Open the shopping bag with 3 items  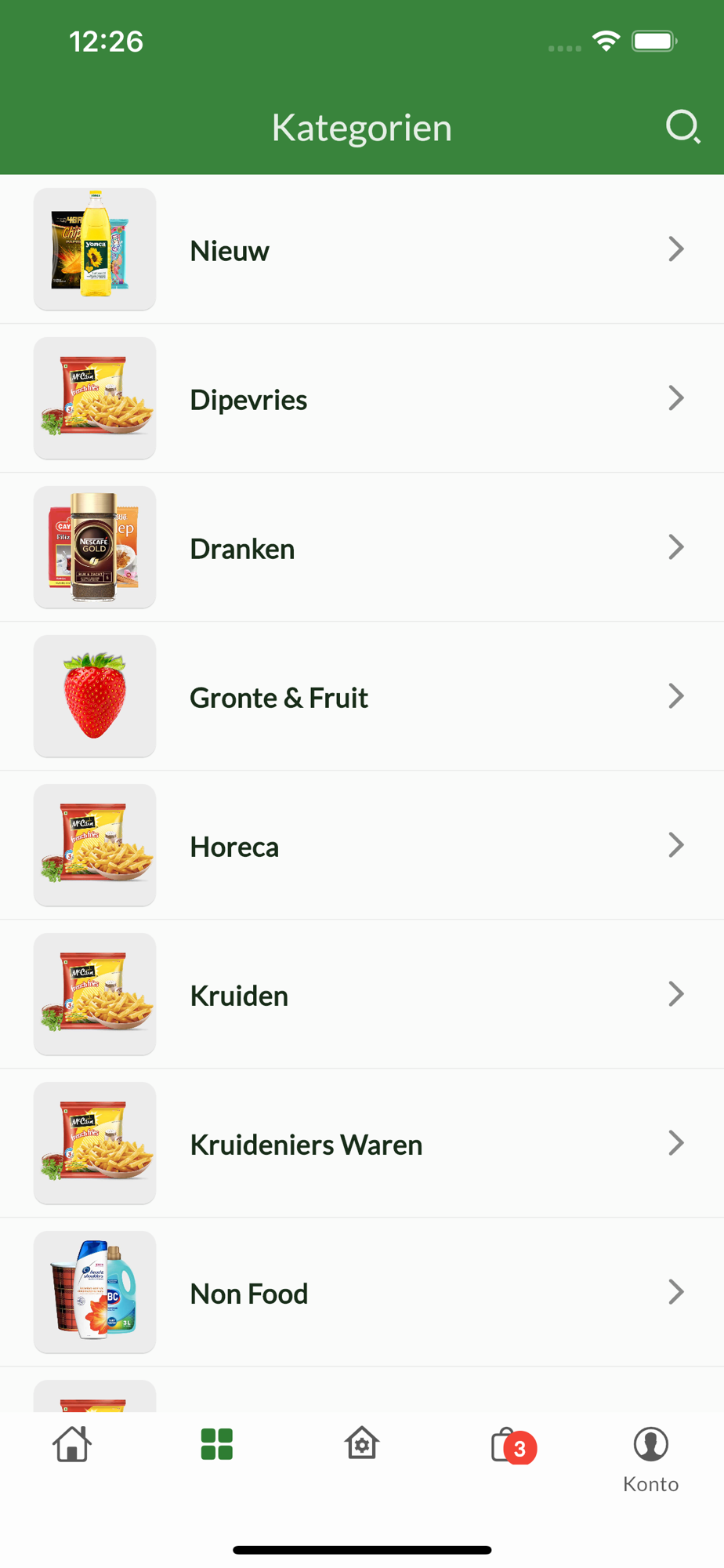(507, 1446)
